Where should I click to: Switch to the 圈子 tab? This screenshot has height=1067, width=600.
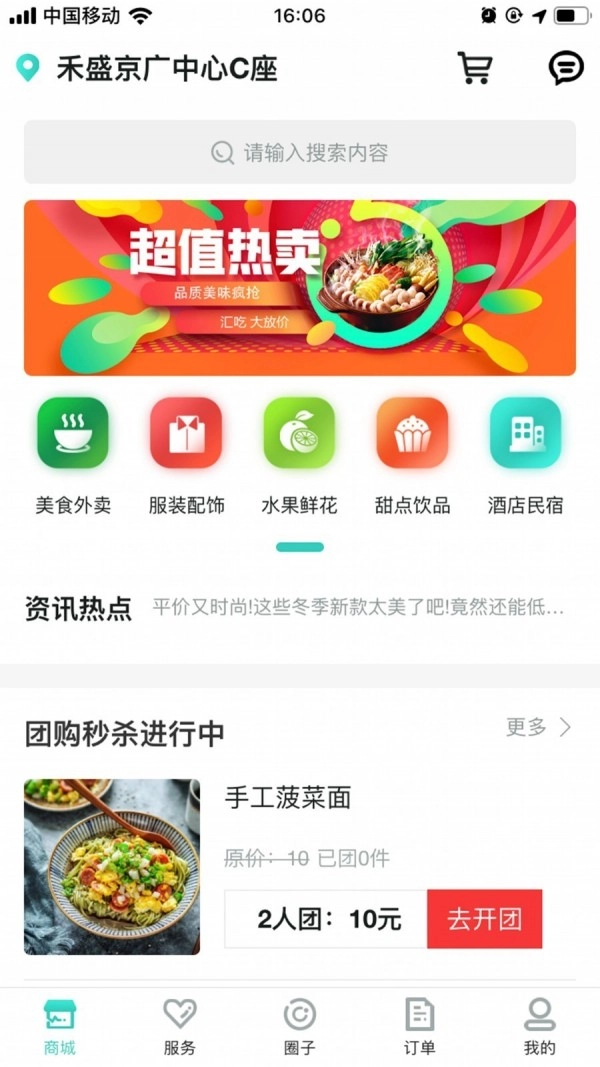[299, 1026]
